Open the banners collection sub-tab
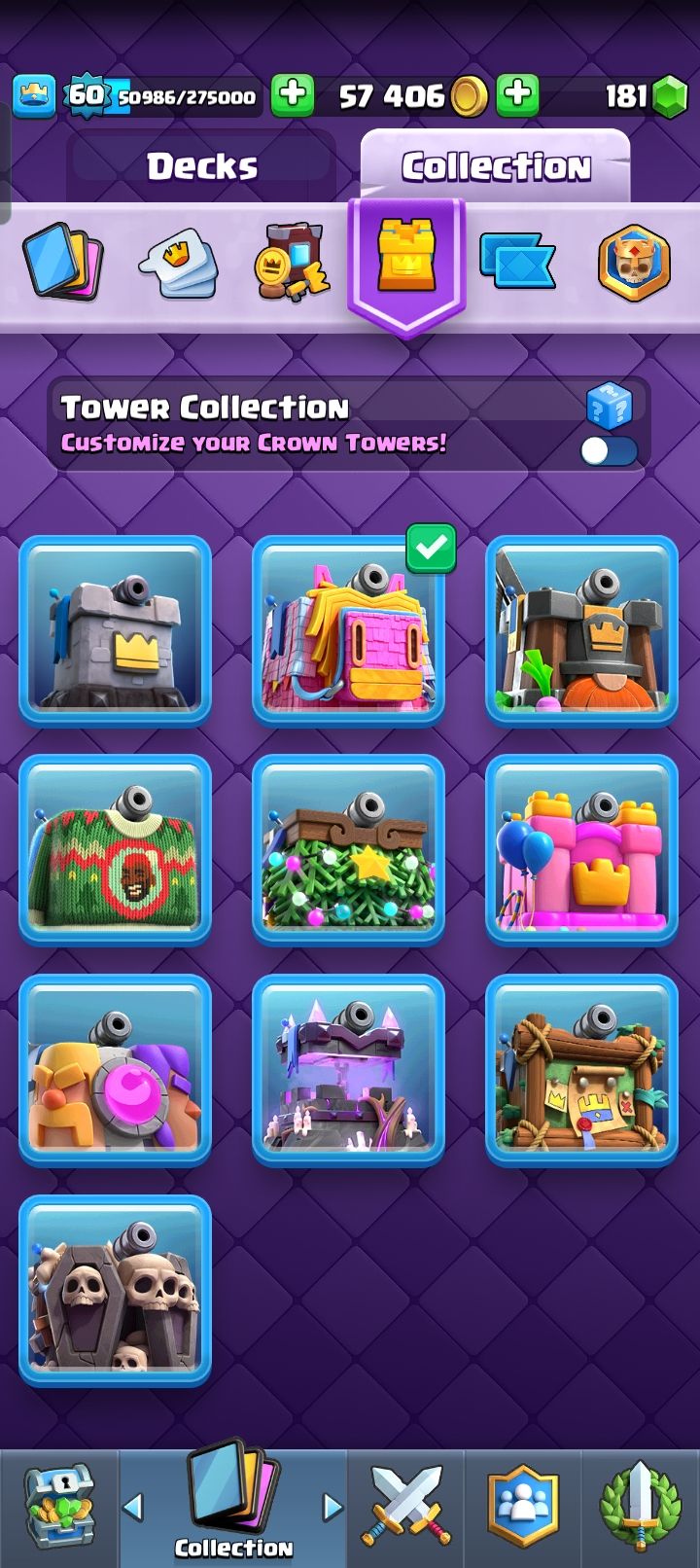The image size is (700, 1568). [x=517, y=261]
